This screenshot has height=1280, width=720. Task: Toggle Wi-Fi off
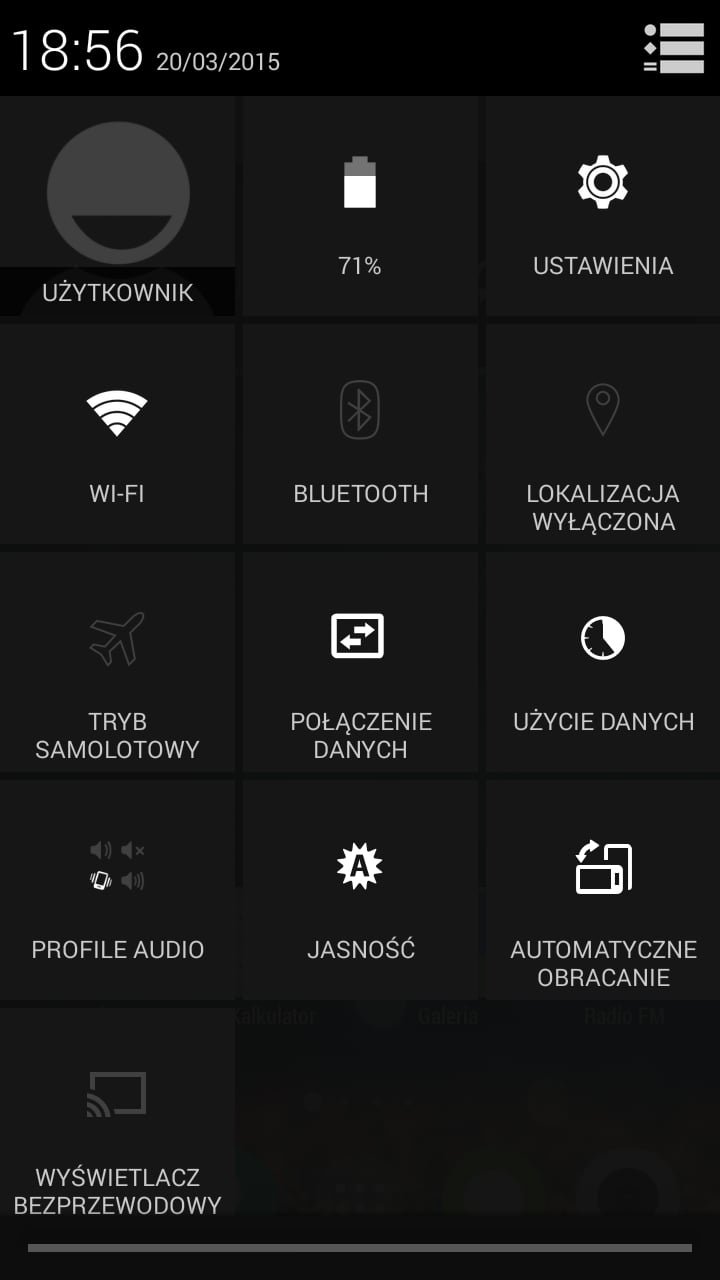pyautogui.click(x=117, y=434)
